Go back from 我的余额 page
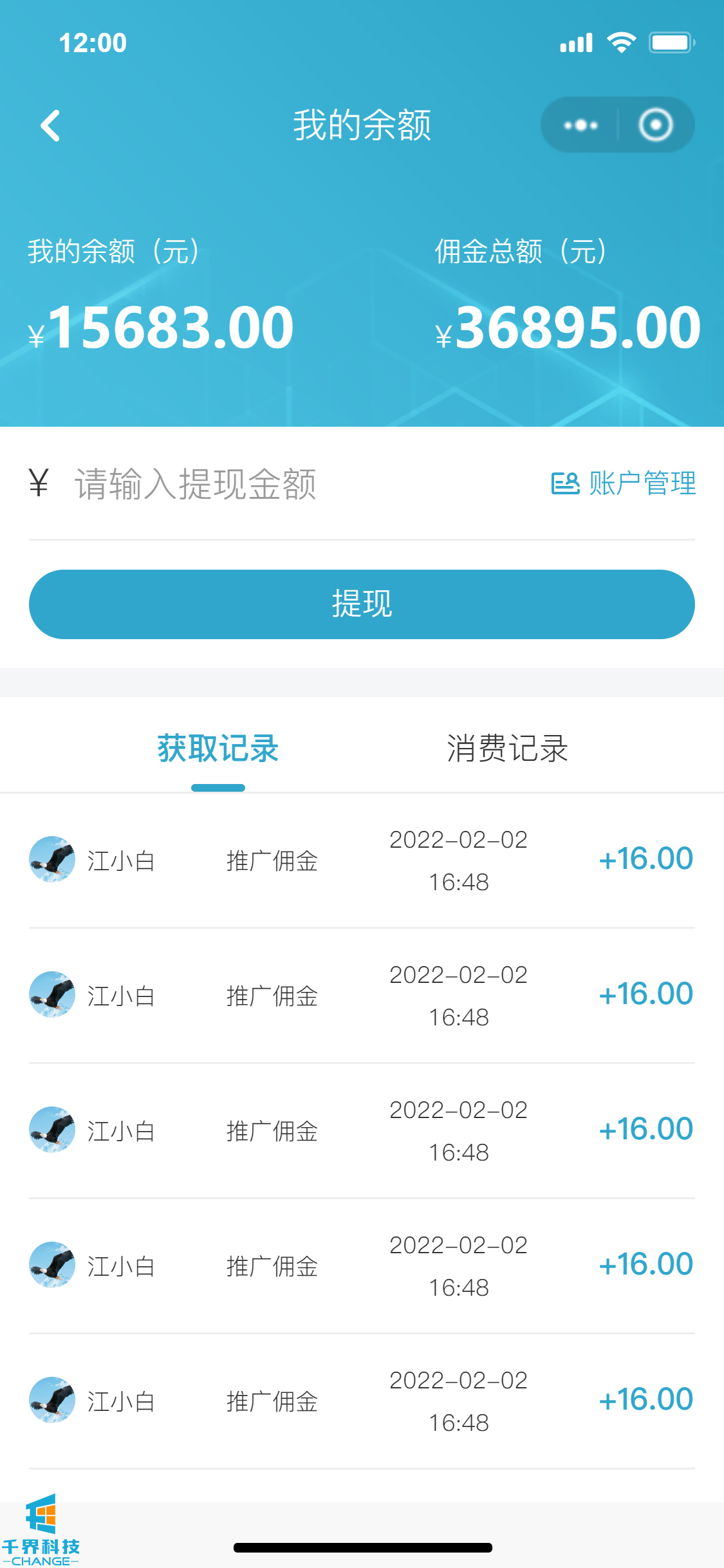724x1568 pixels. pyautogui.click(x=50, y=126)
